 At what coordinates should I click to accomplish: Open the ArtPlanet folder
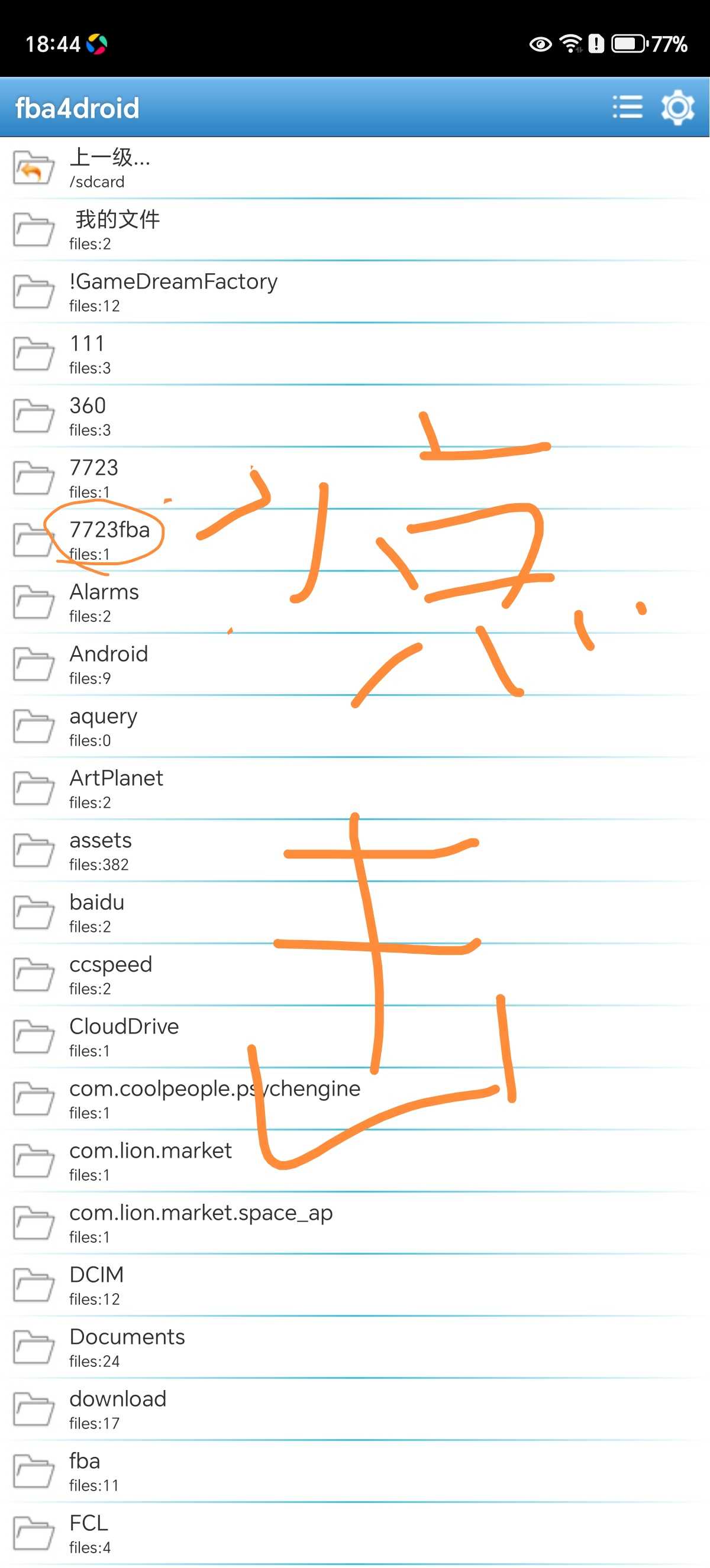[116, 788]
